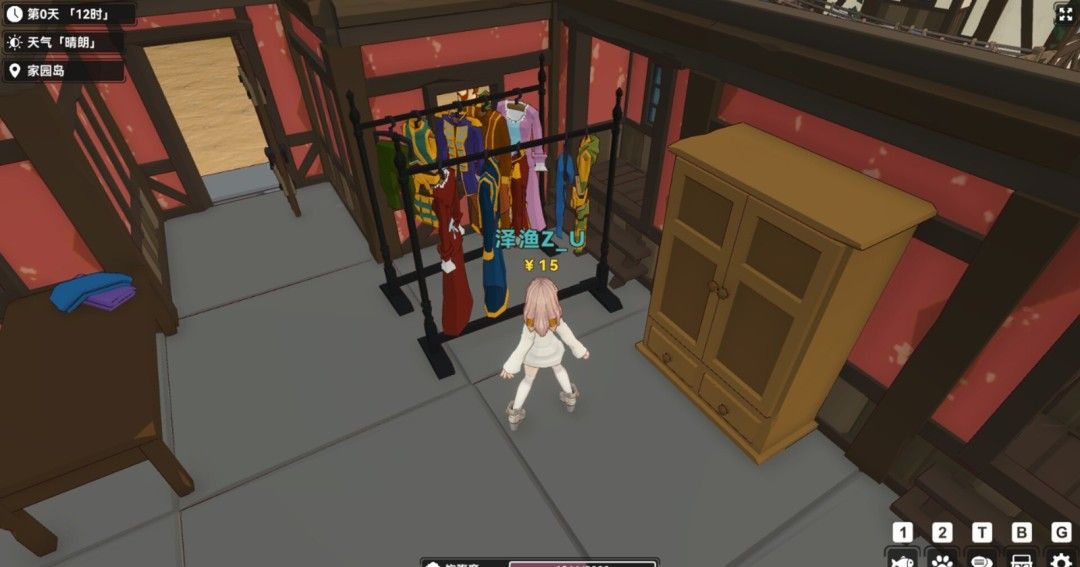Open the fish icon menu
Screen dimensions: 1080x567
903,559
